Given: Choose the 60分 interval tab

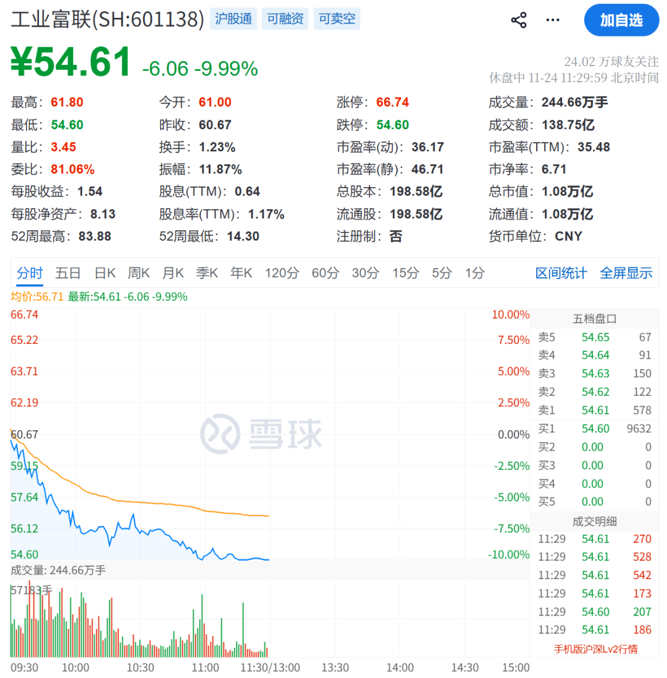Looking at the screenshot, I should pyautogui.click(x=325, y=273).
